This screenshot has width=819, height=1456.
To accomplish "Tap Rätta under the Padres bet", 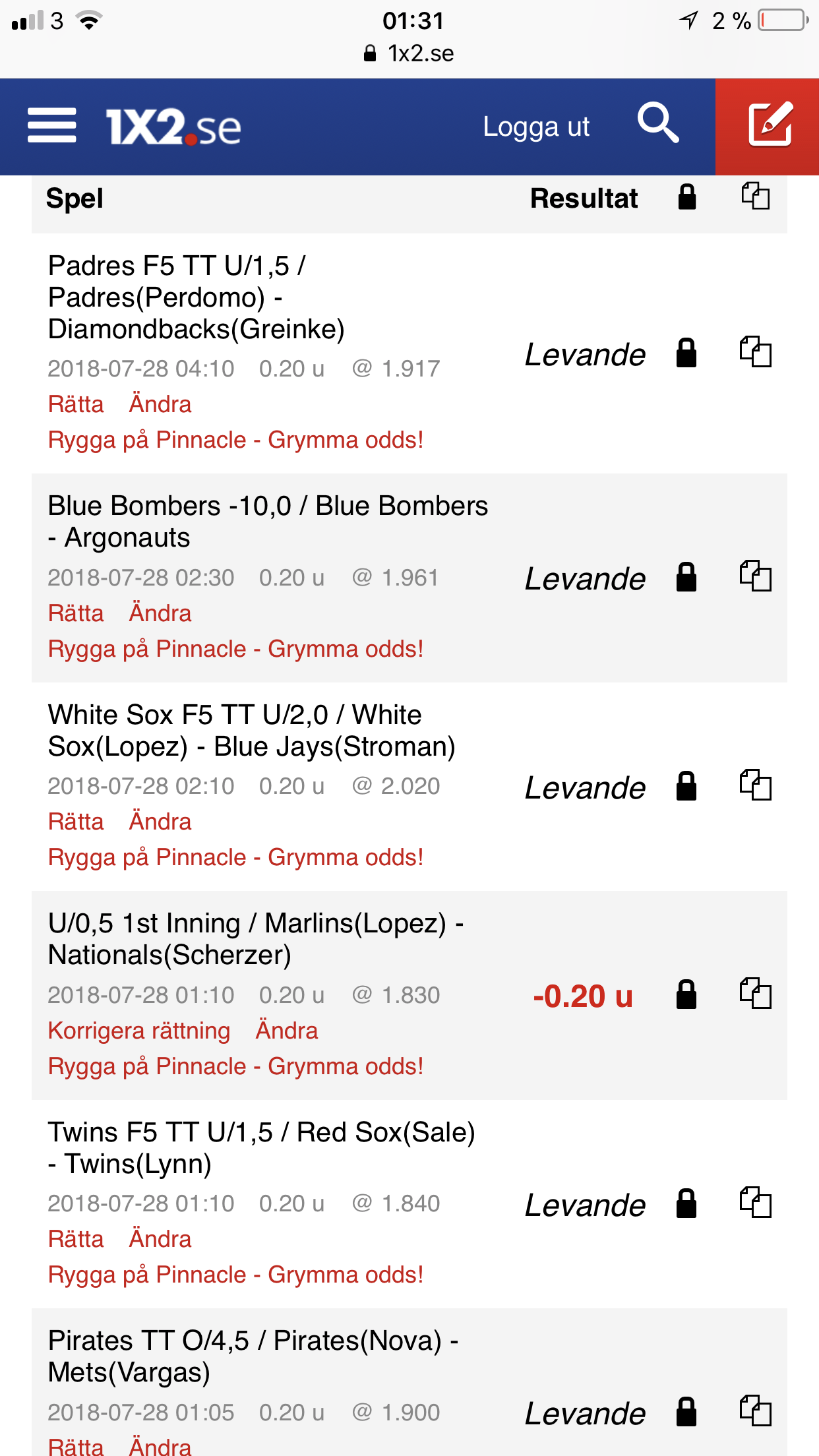I will coord(76,404).
